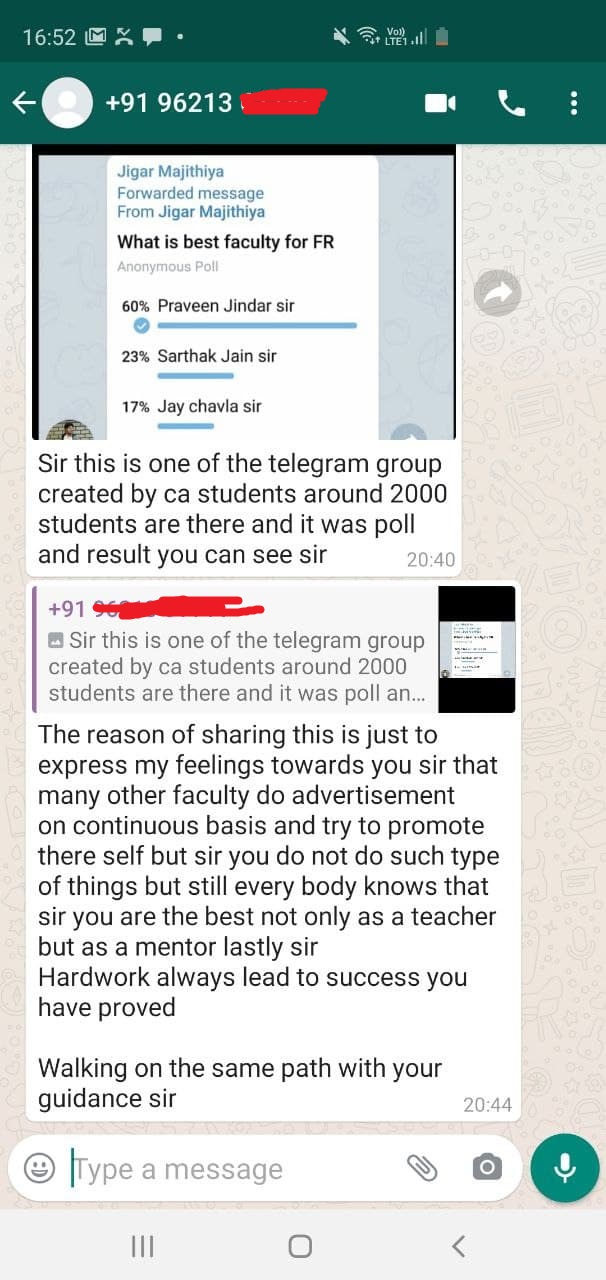Viewport: 606px width, 1280px height.
Task: Go back to the chats list
Action: pos(24,102)
